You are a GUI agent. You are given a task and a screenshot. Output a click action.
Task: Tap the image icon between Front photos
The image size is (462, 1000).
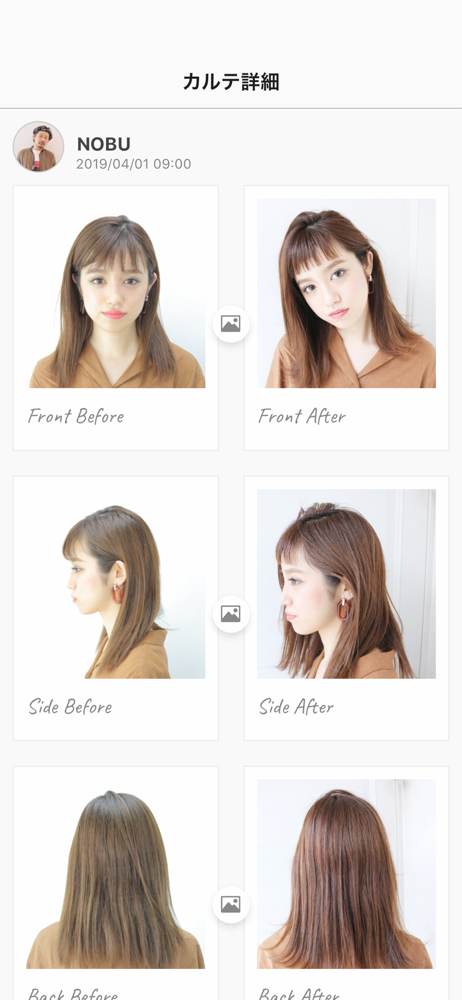click(x=231, y=324)
